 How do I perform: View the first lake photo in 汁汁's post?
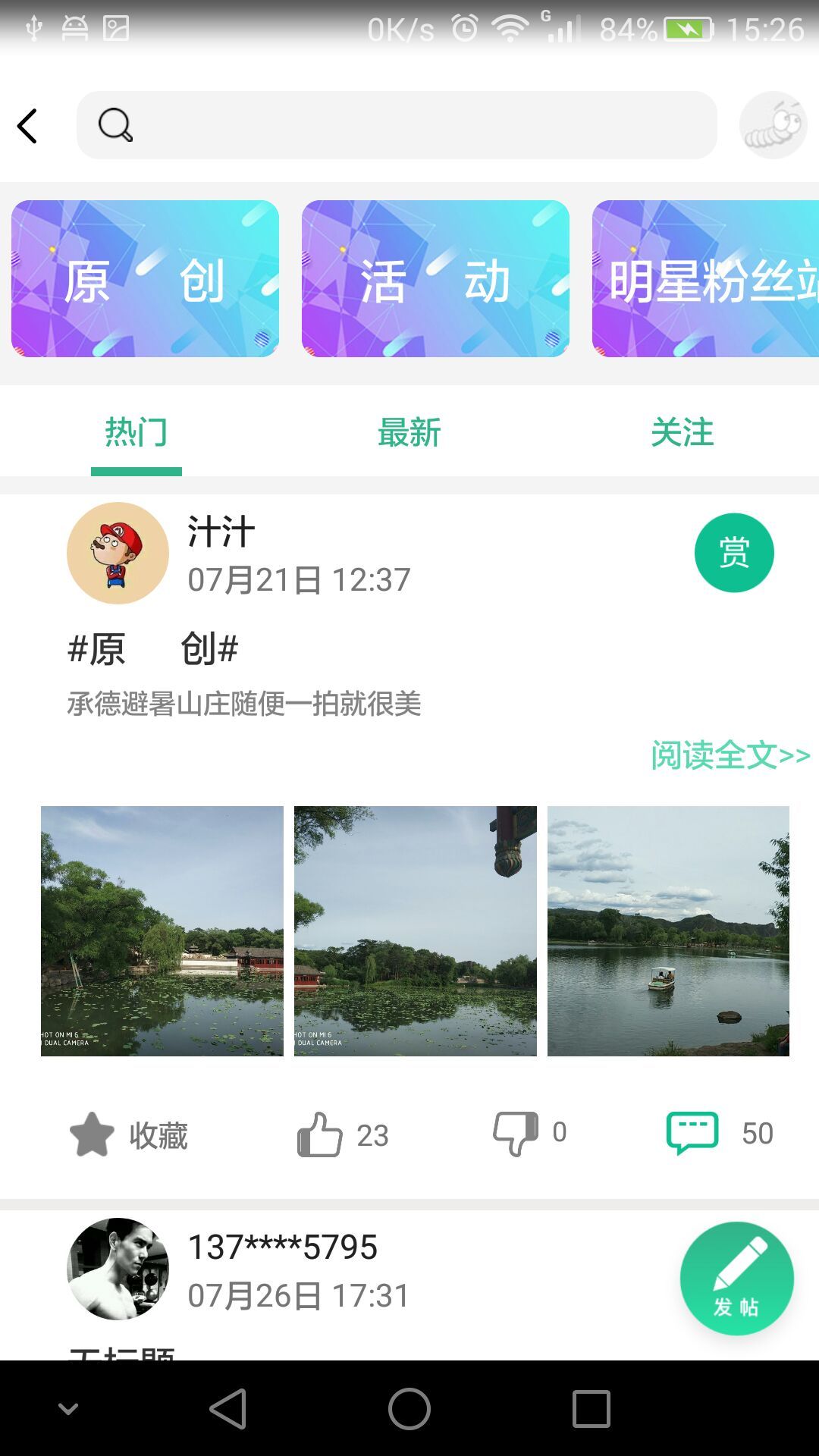[162, 931]
